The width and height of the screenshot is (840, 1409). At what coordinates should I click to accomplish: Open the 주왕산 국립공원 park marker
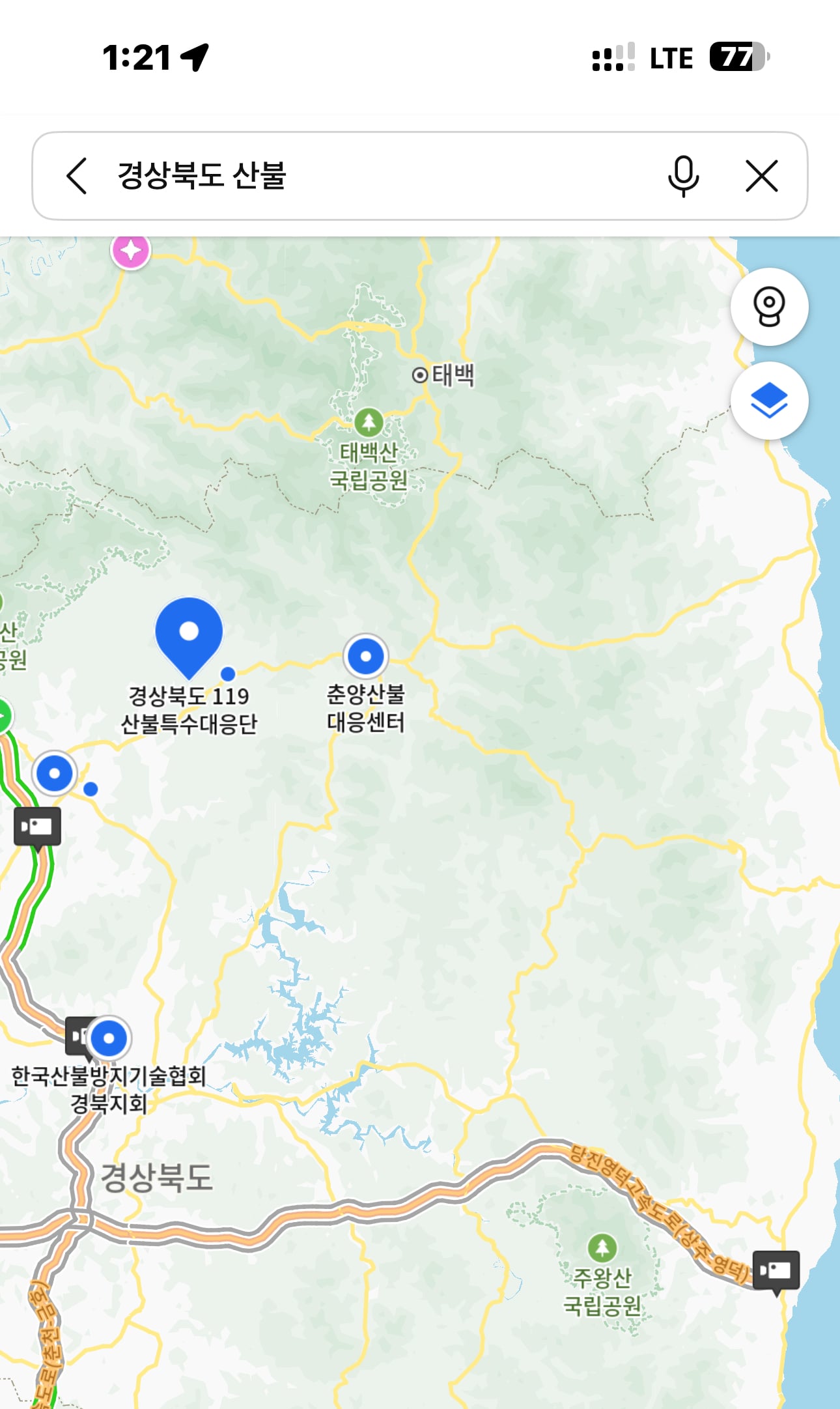coord(602,1248)
